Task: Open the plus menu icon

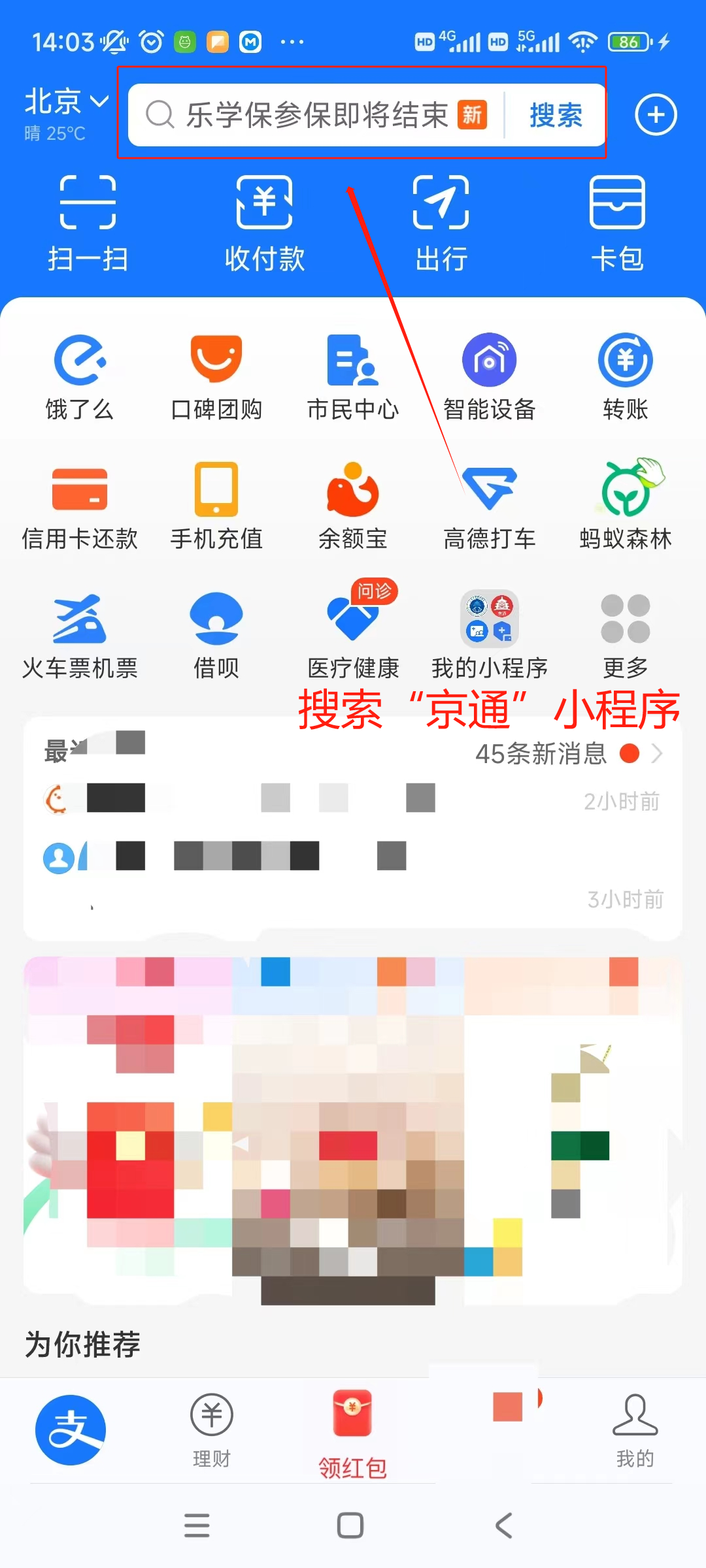Action: click(x=656, y=115)
